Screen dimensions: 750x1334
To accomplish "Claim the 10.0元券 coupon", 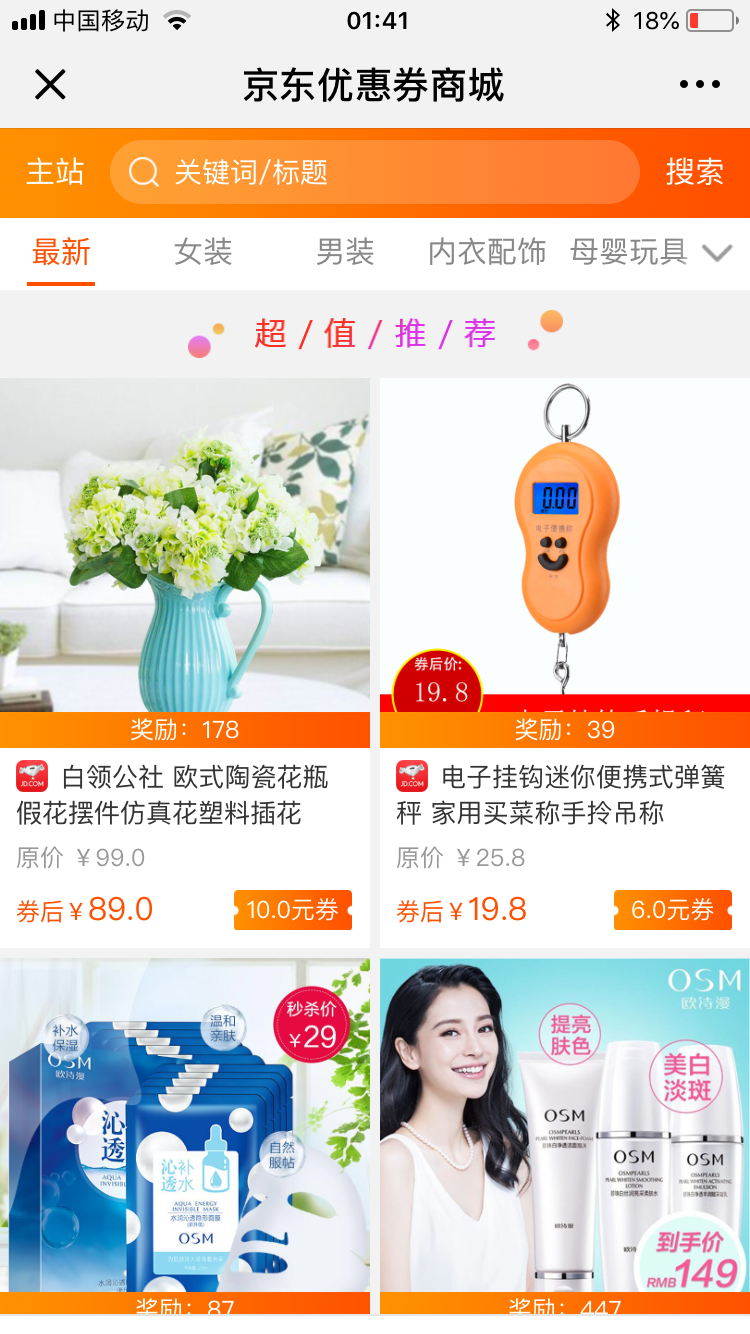I will tap(293, 910).
